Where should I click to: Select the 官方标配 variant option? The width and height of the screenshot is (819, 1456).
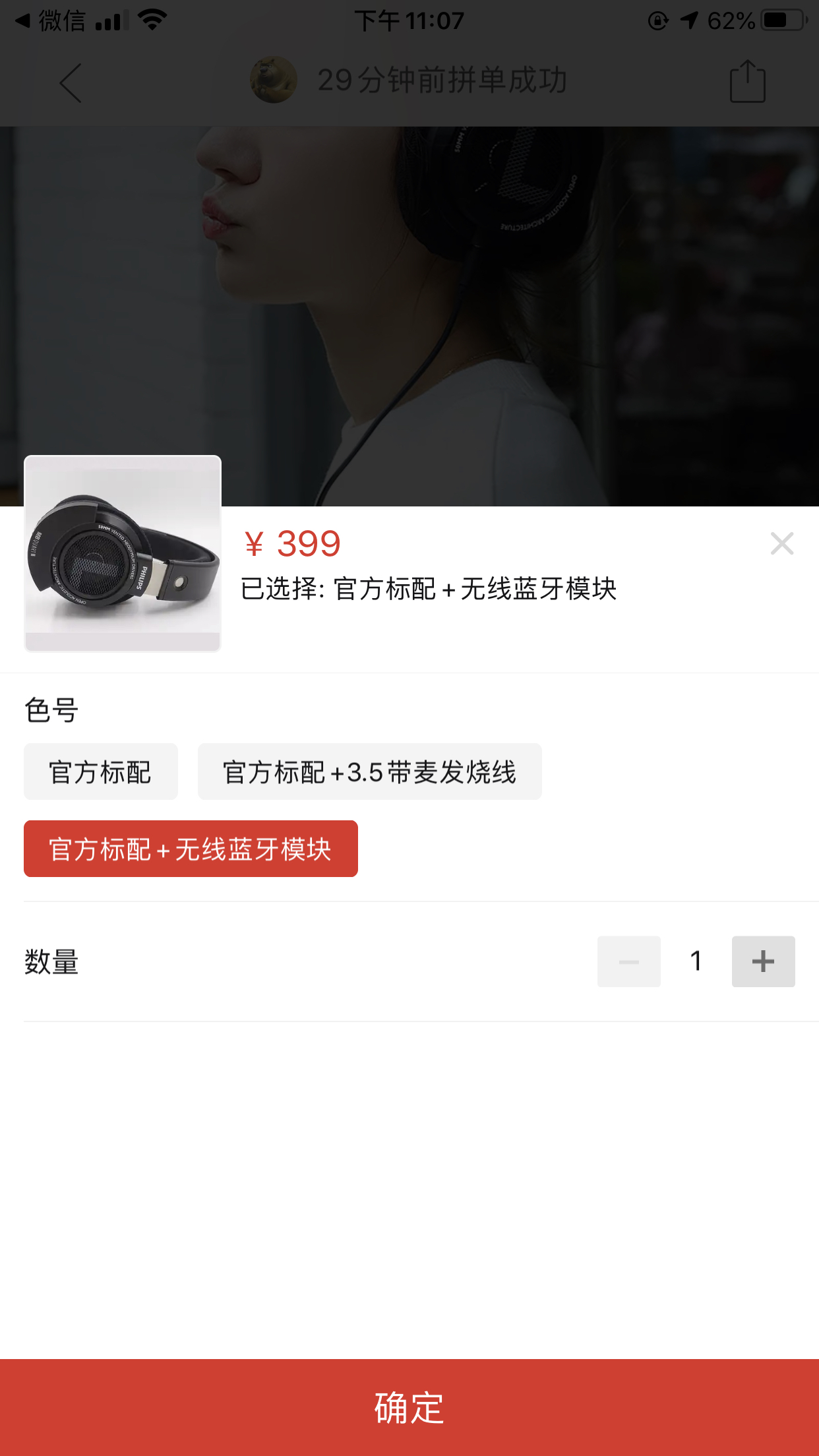click(x=100, y=771)
